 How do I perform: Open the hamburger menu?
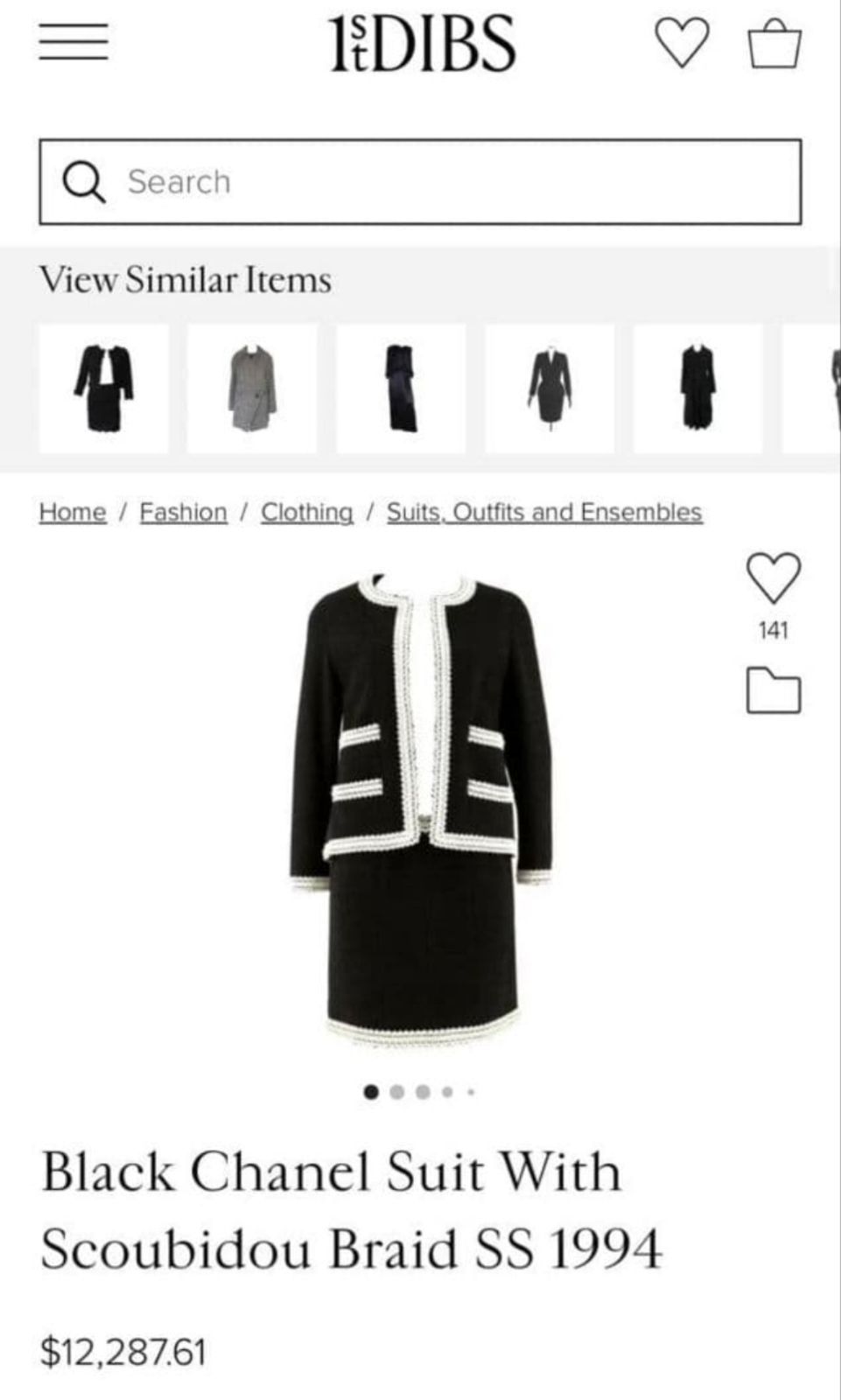click(x=74, y=42)
